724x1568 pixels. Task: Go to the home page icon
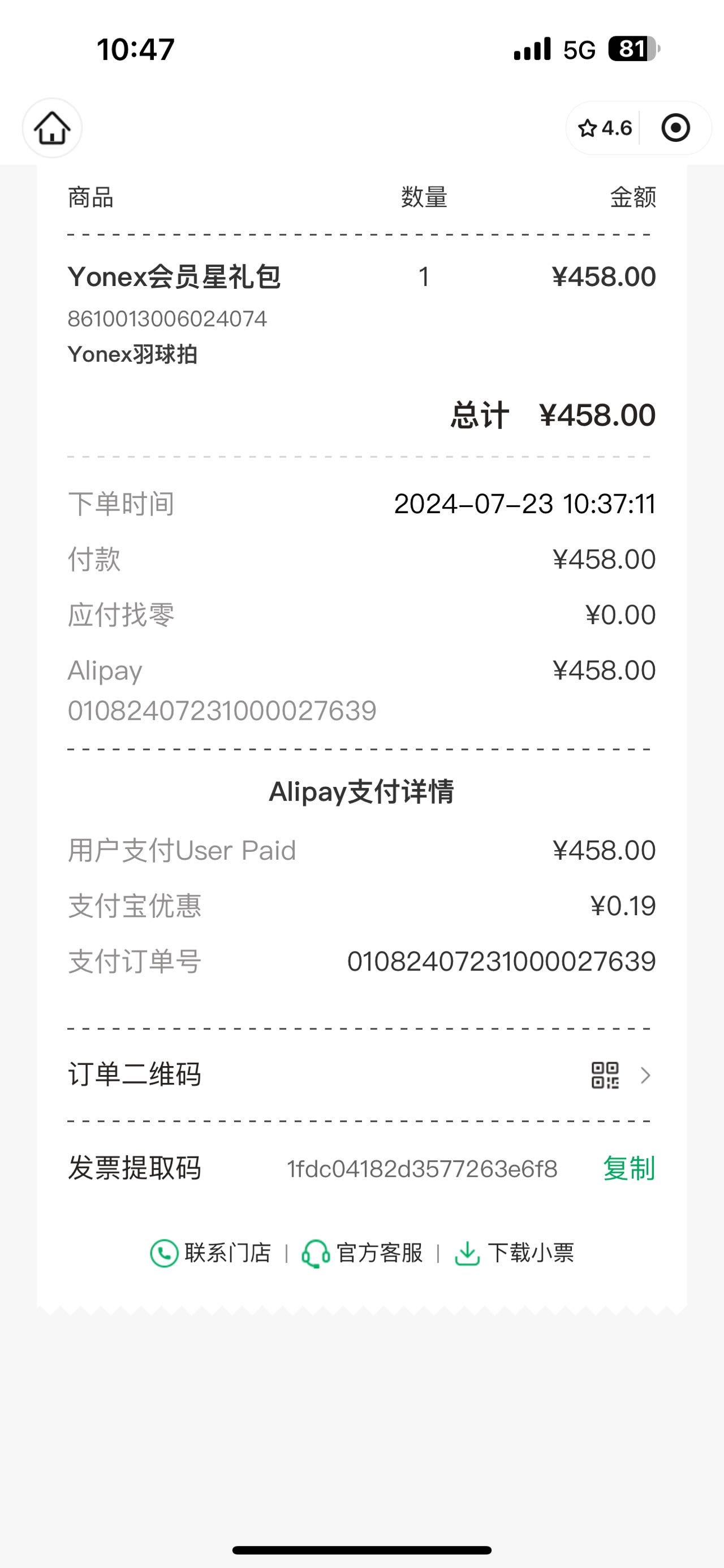pos(53,128)
